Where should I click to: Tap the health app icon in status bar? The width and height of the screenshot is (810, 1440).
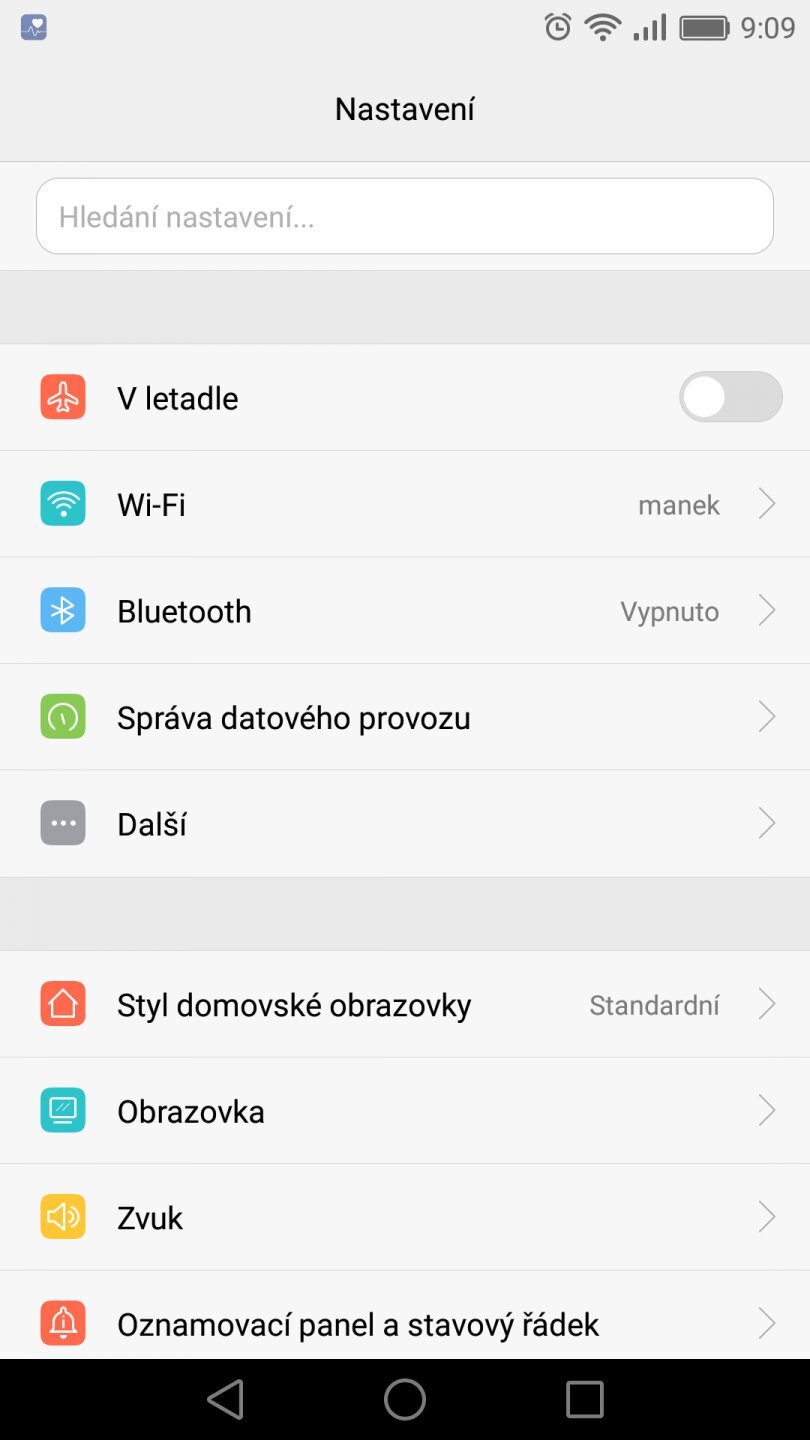(32, 28)
